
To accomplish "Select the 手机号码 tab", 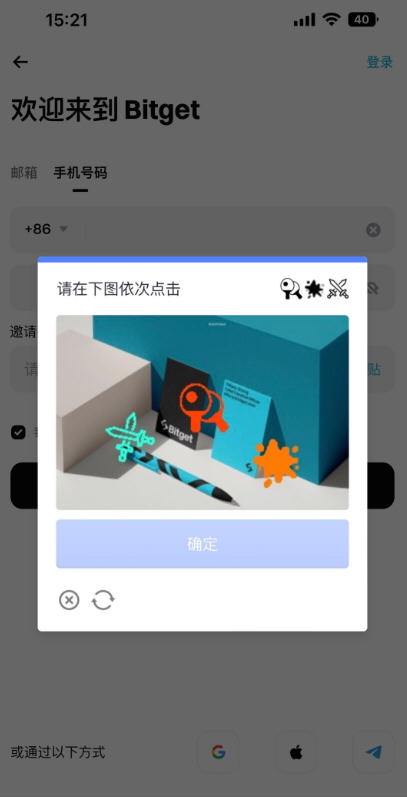I will pyautogui.click(x=80, y=173).
